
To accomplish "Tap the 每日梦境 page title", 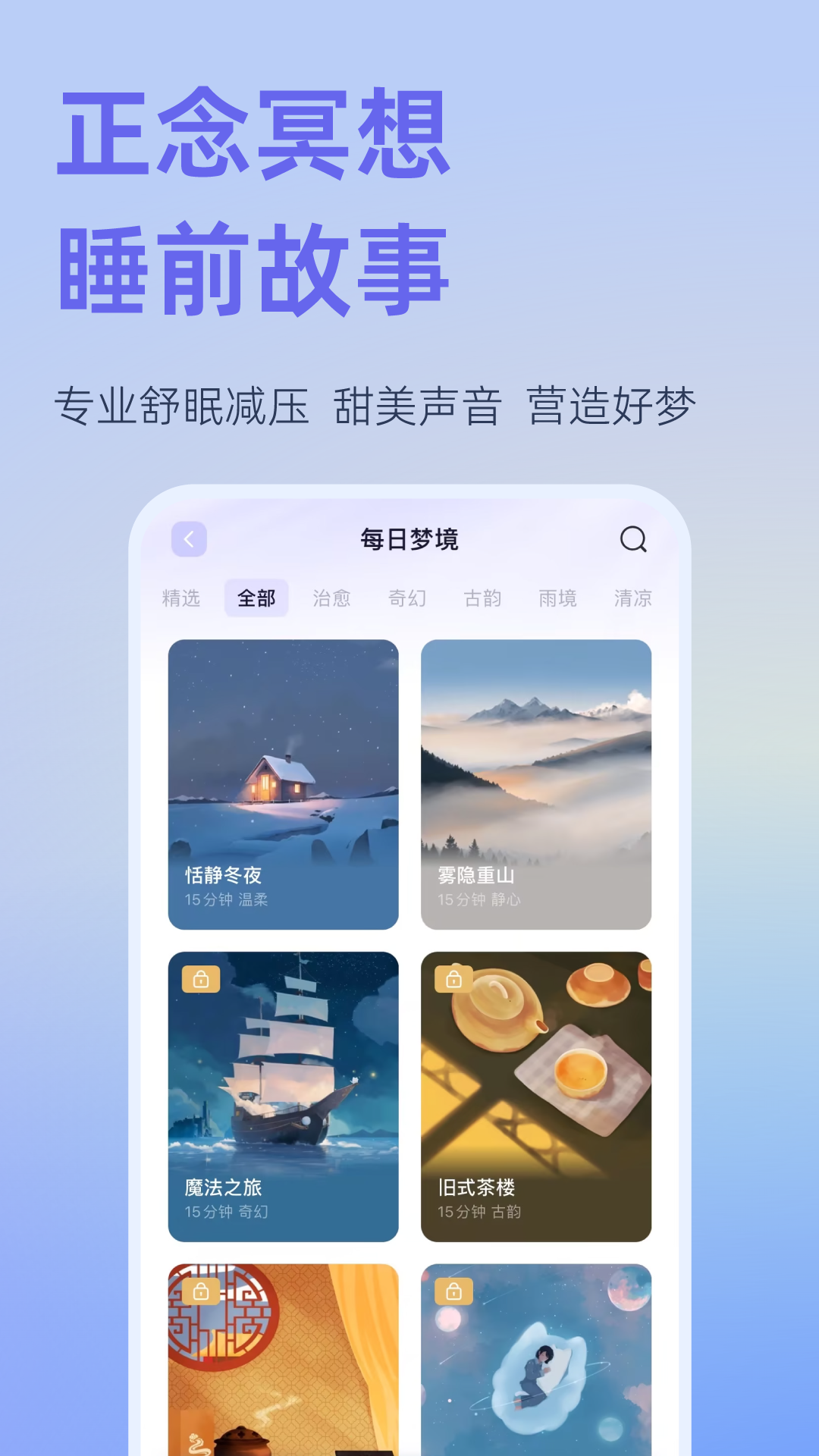I will click(409, 538).
